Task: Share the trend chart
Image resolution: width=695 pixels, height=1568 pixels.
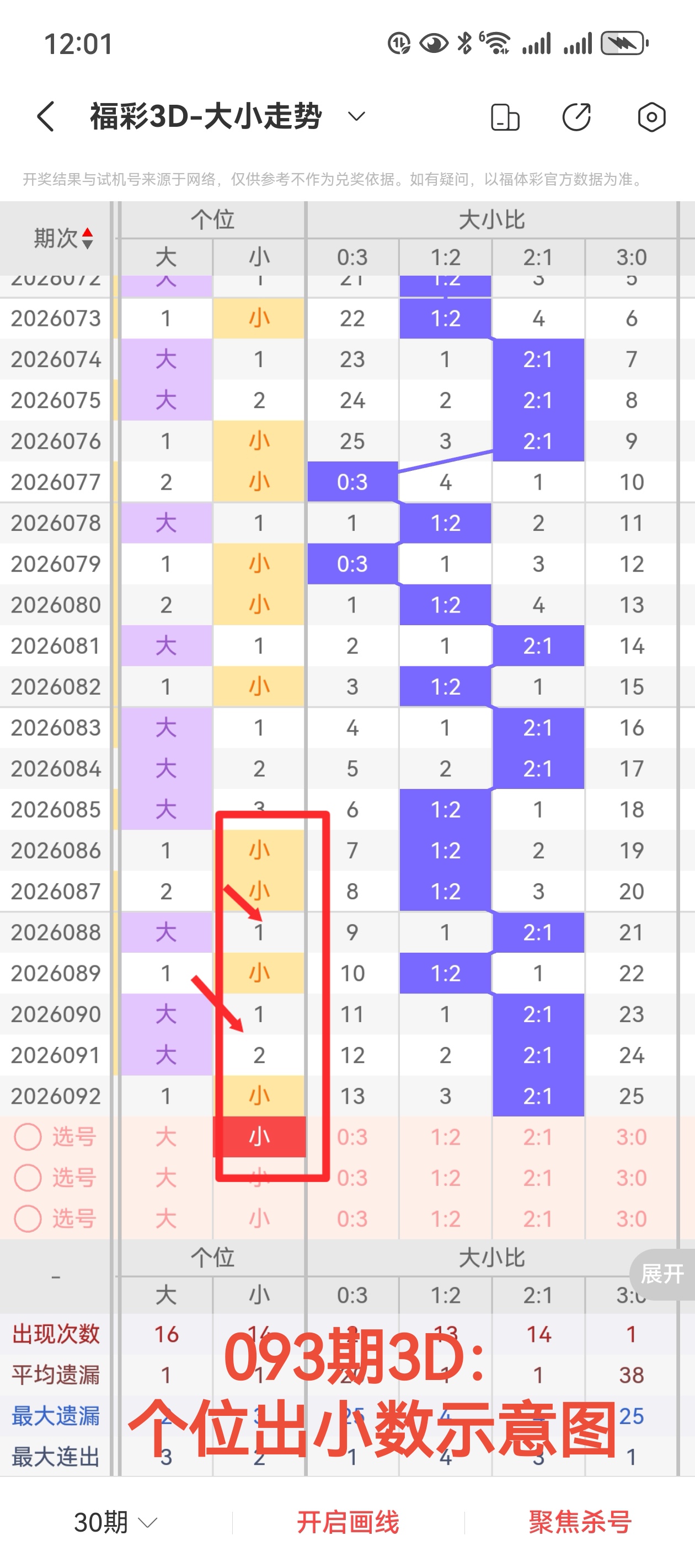Action: [x=576, y=117]
